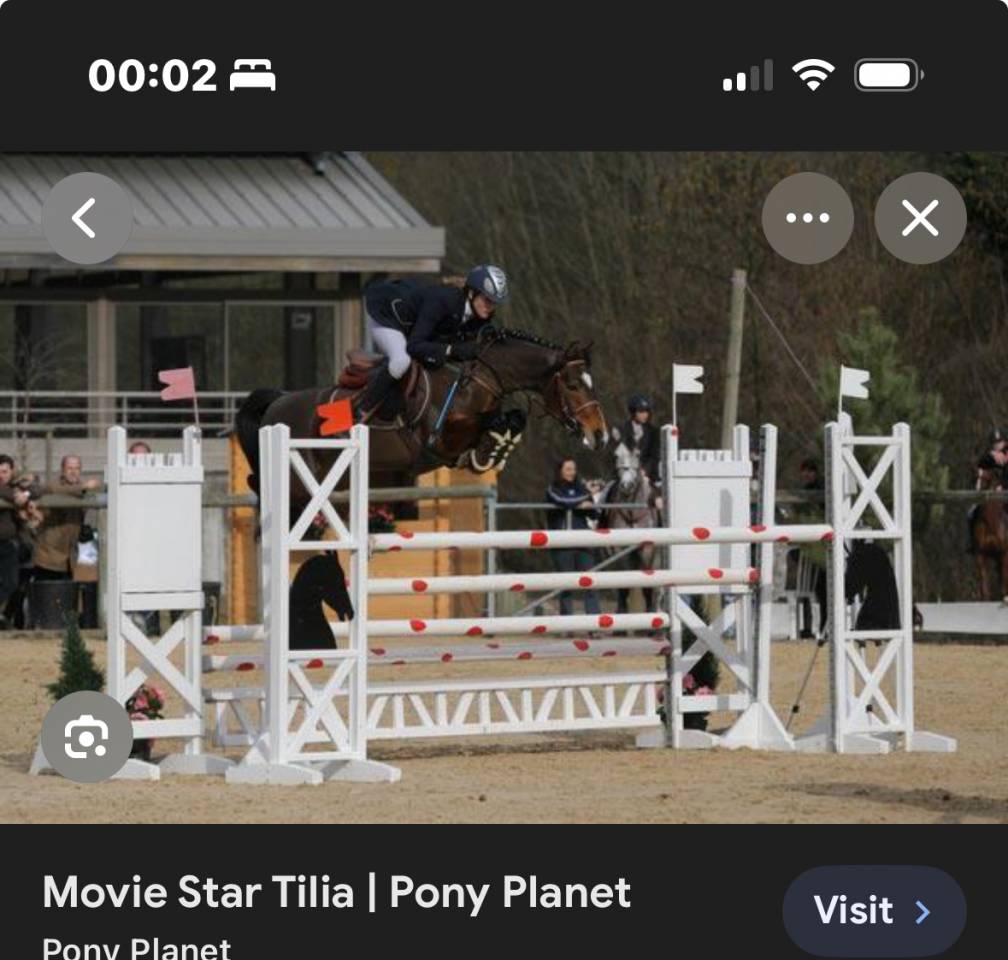Screen dimensions: 1008x960
Task: Open the three-dot overflow menu
Action: pos(807,218)
